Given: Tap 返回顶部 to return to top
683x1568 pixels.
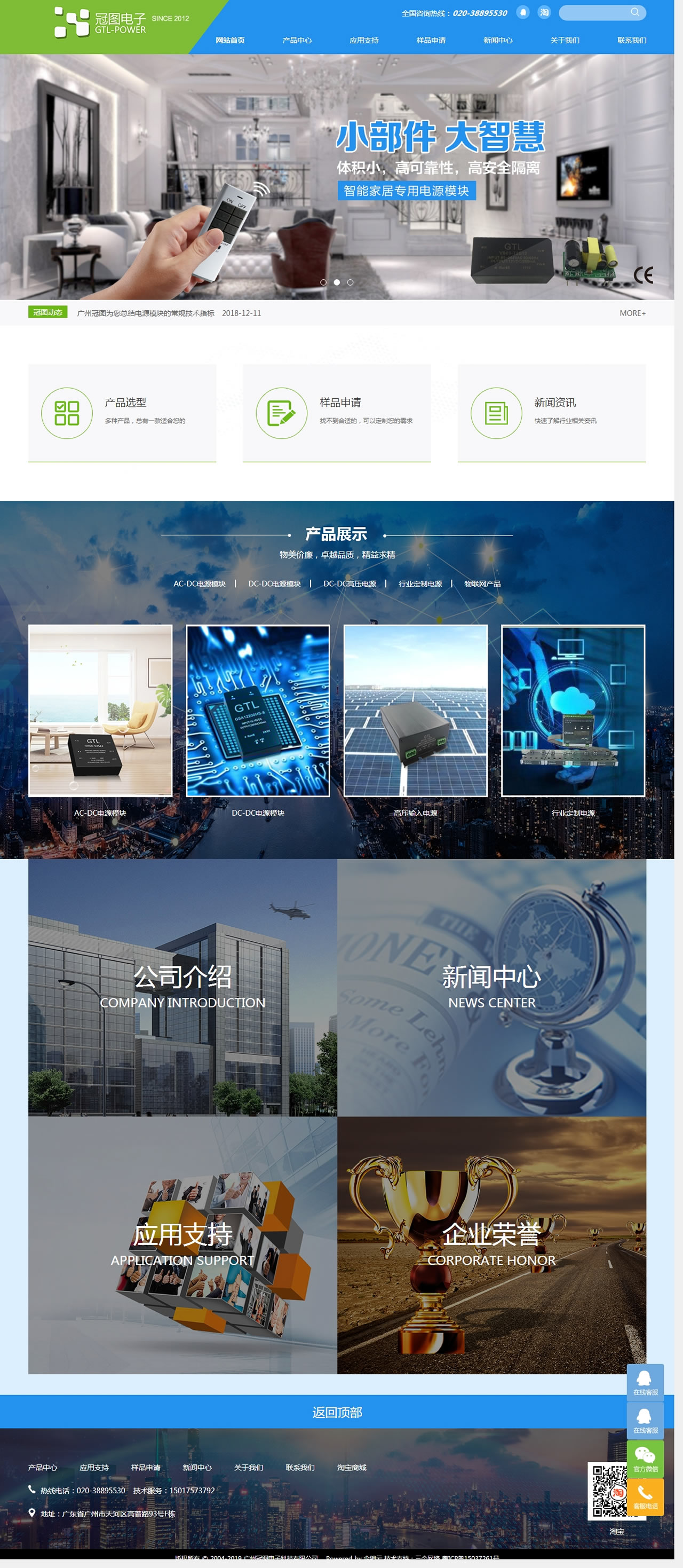Looking at the screenshot, I should (x=337, y=1412).
